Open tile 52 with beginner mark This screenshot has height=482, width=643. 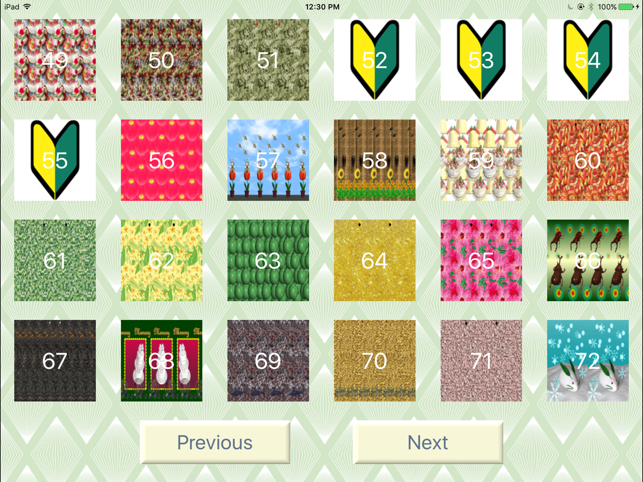click(x=374, y=60)
